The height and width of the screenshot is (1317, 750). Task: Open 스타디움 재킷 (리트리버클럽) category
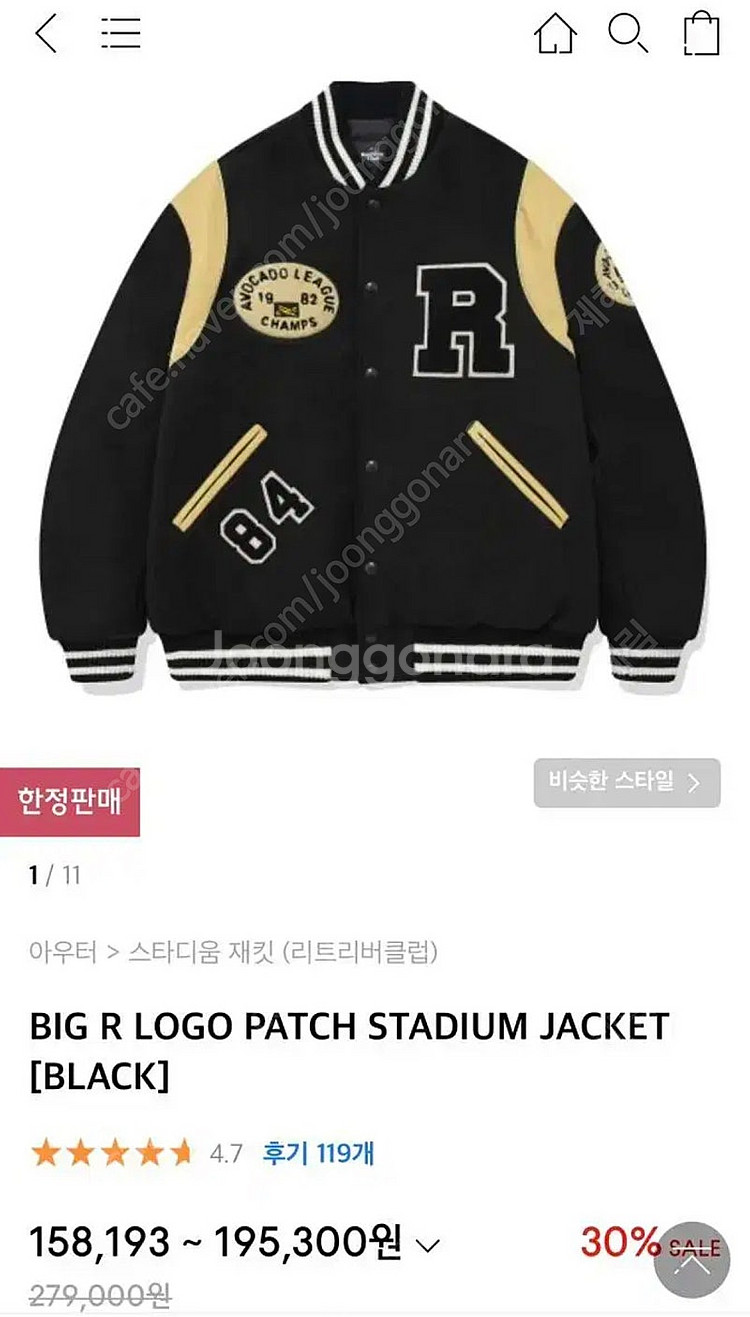pos(282,951)
